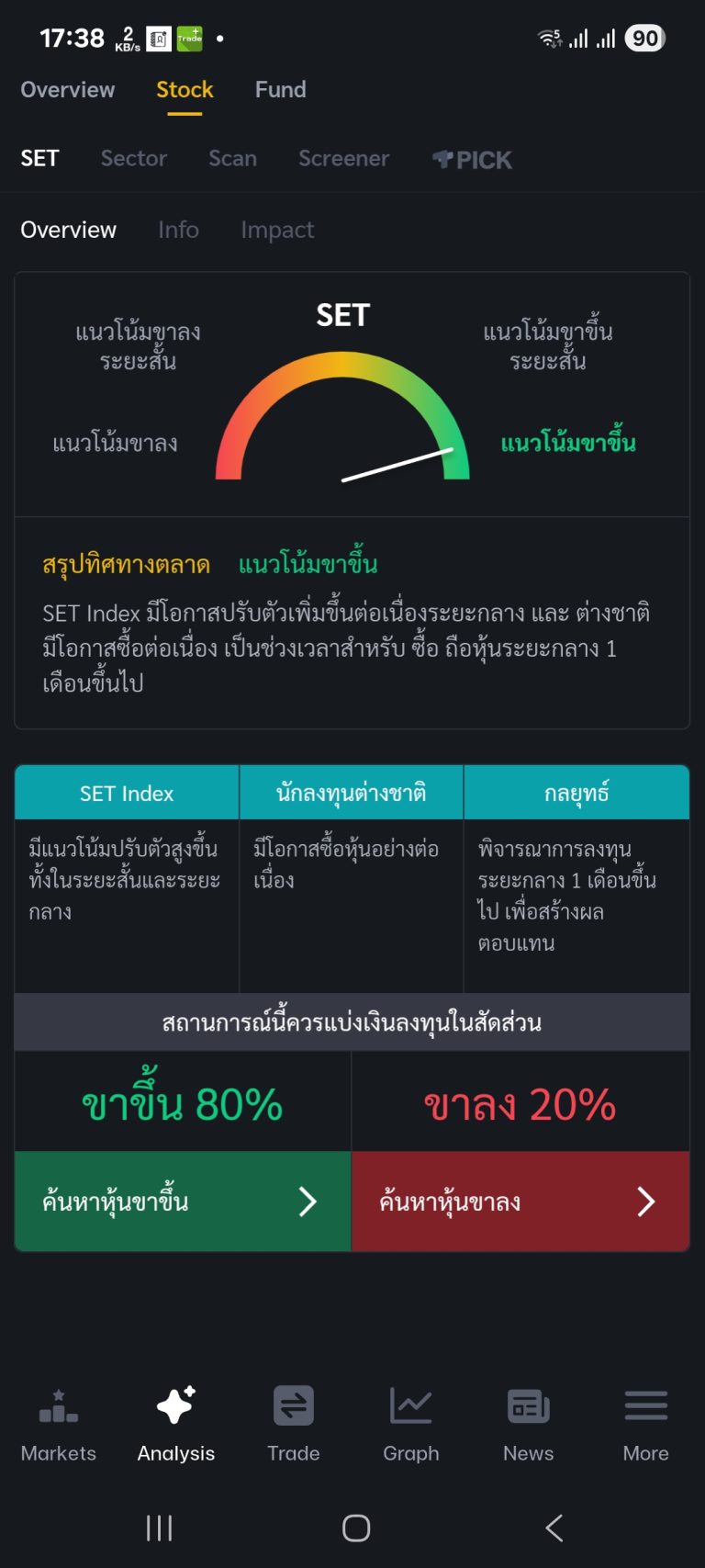Tap the red ค้นหาหุ้นขาลง button
The height and width of the screenshot is (1568, 705).
coord(520,1201)
